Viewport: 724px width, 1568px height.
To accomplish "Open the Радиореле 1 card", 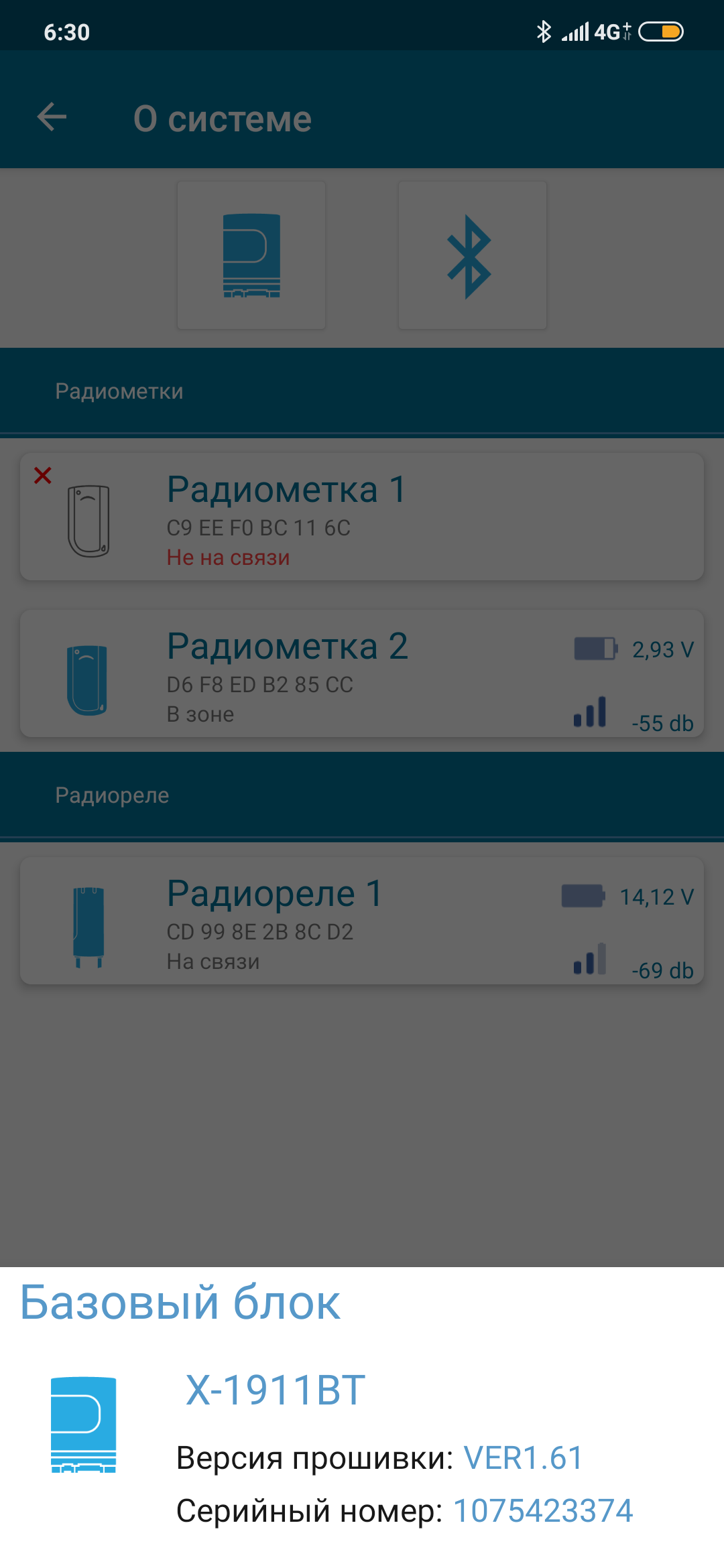I will pos(362,921).
